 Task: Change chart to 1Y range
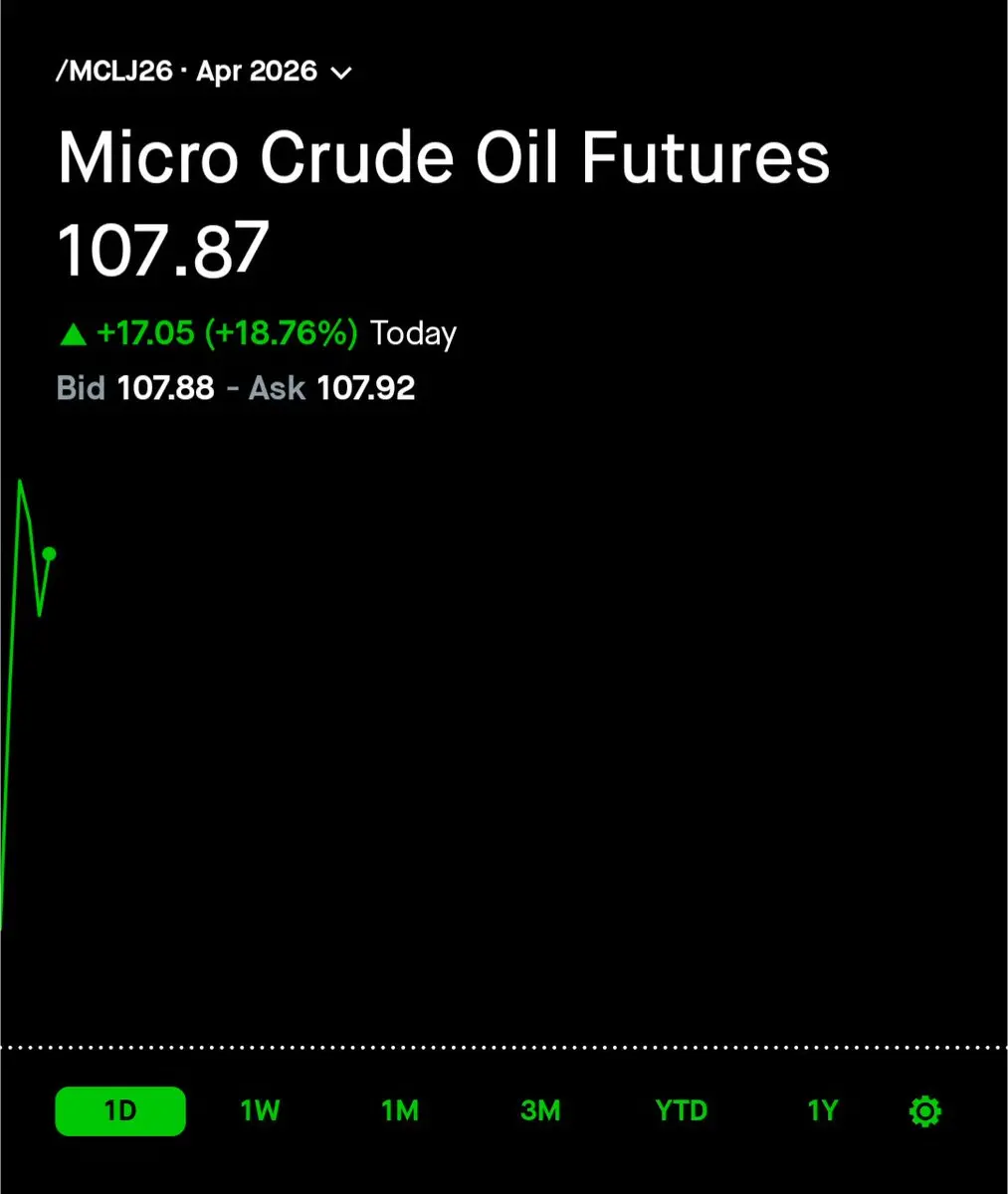coord(822,1110)
